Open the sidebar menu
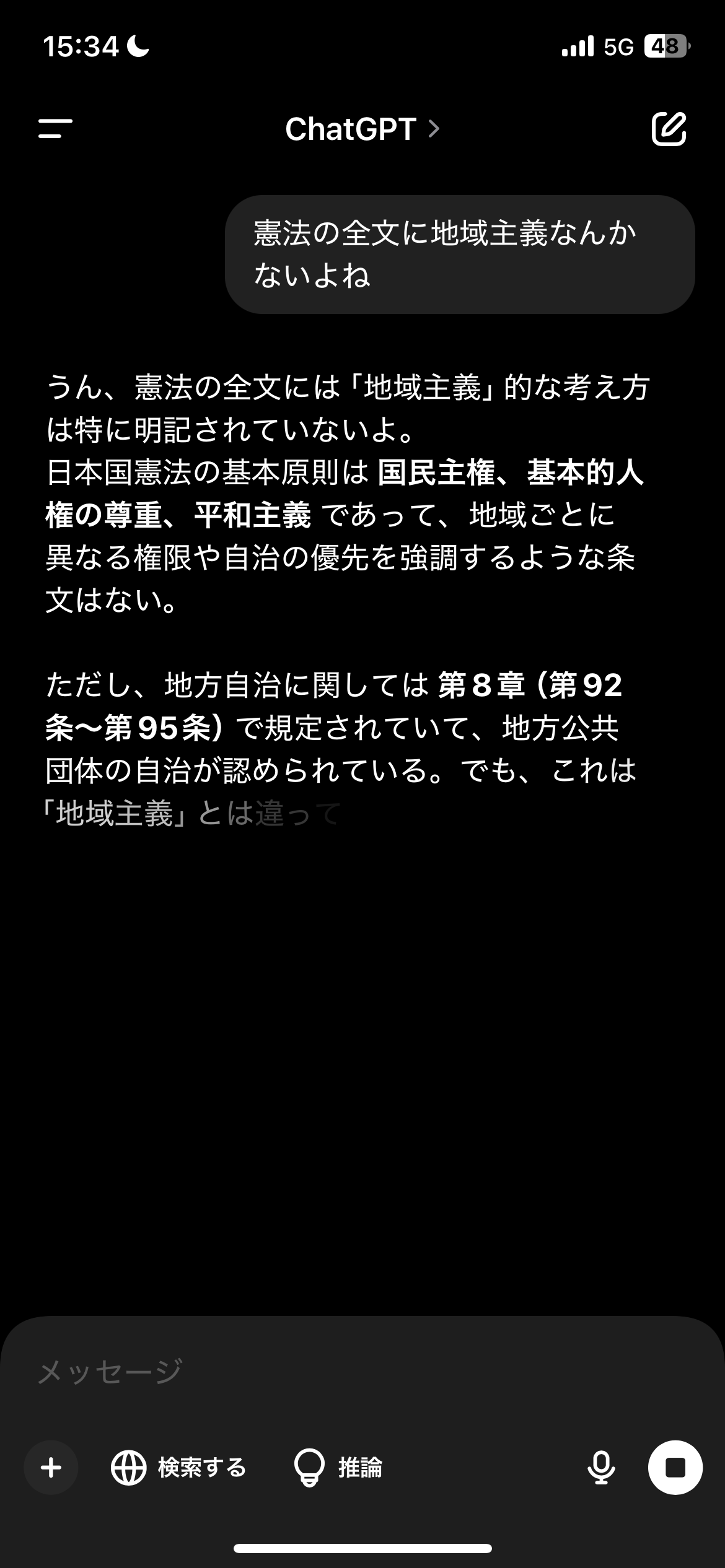This screenshot has height=1568, width=725. coord(55,129)
